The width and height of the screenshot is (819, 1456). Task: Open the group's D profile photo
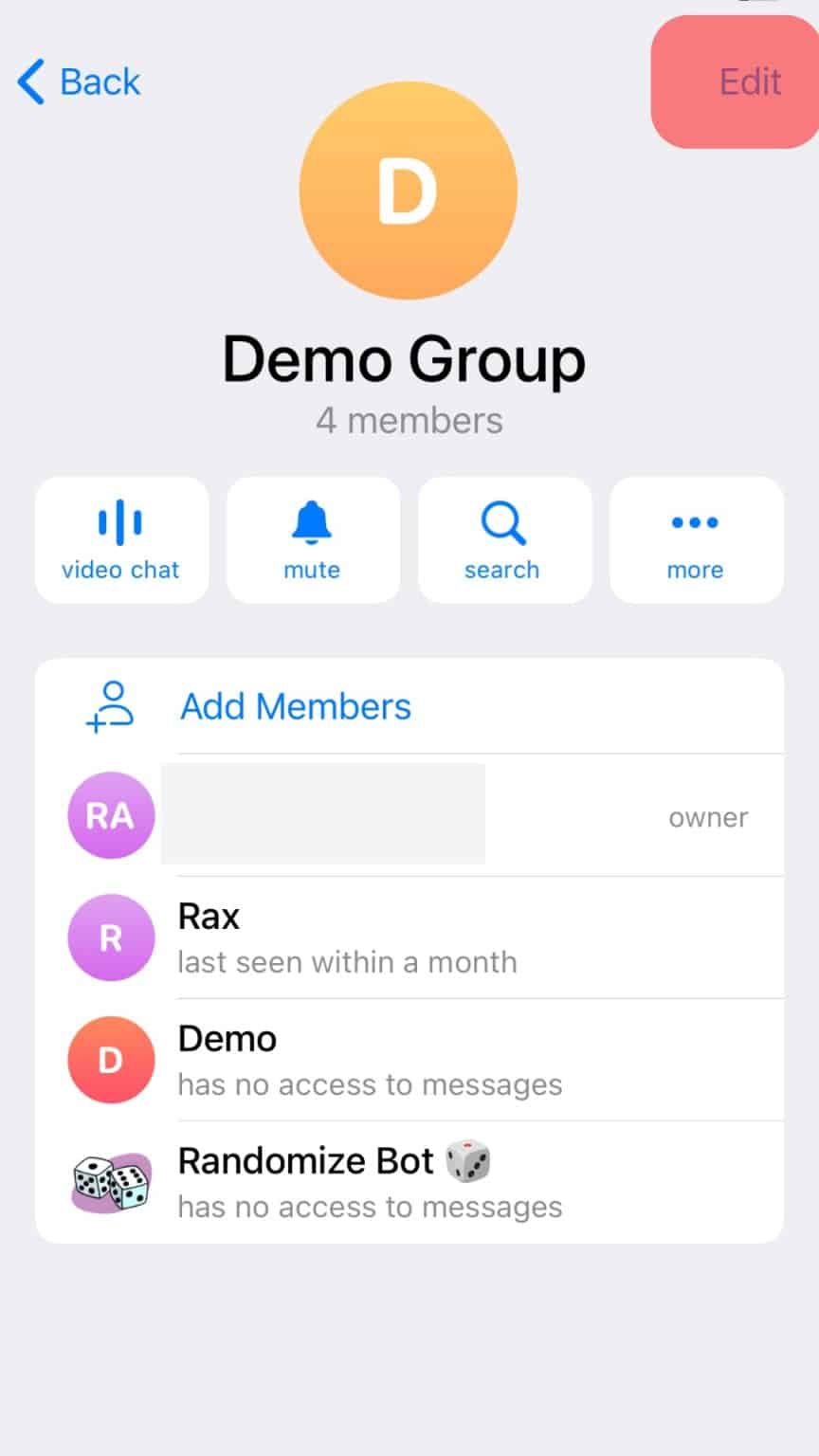tap(408, 190)
